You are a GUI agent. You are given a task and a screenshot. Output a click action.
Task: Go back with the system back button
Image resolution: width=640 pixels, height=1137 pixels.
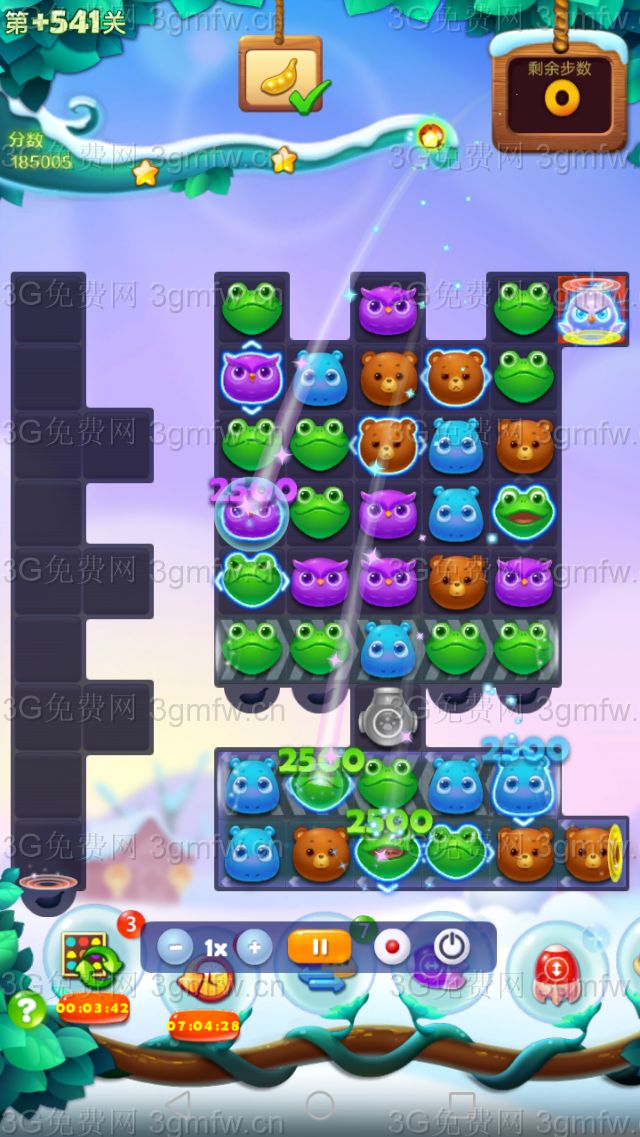tap(177, 1105)
